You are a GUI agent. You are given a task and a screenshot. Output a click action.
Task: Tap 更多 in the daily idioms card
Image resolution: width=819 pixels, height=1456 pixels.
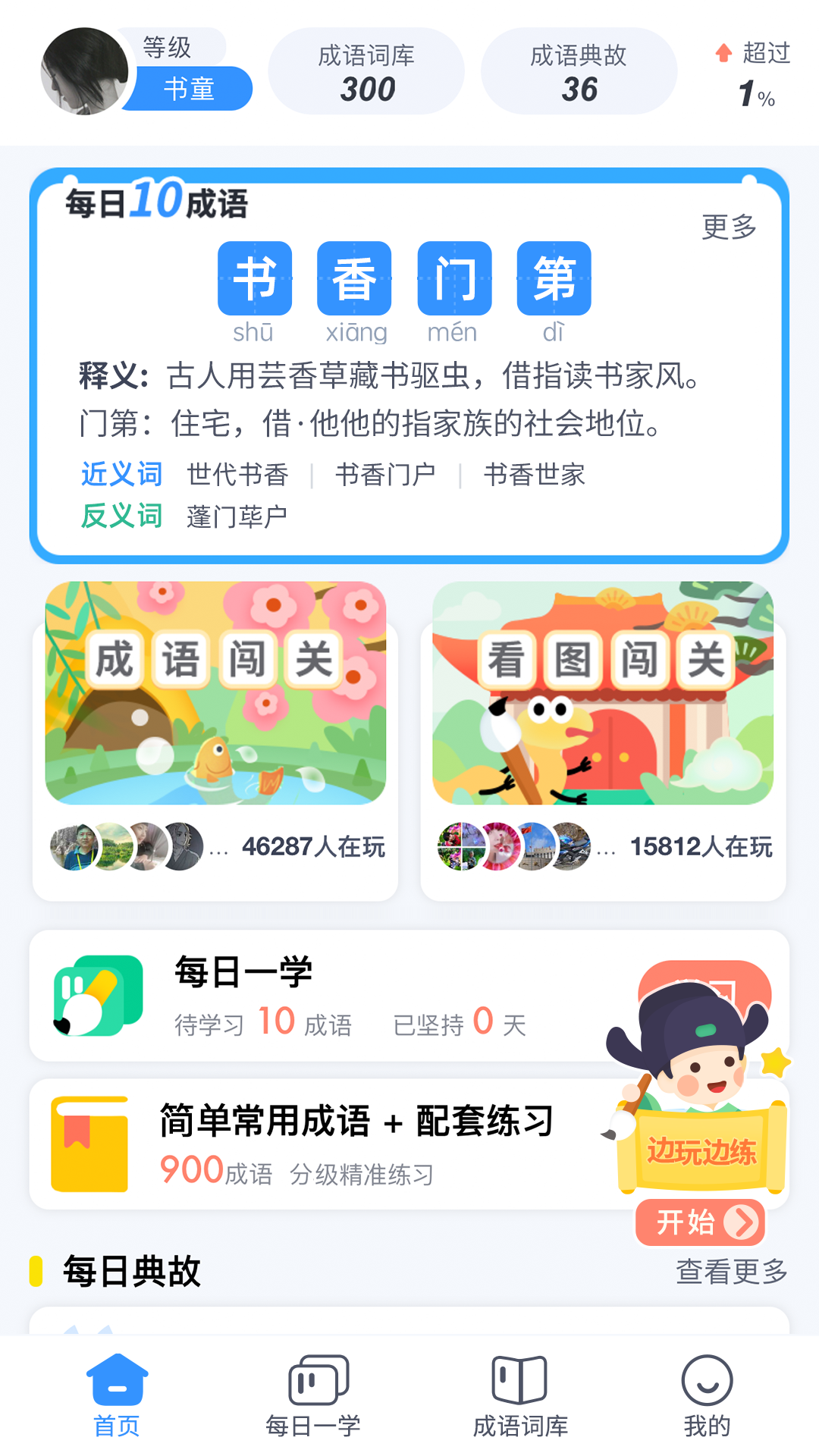coord(728,227)
